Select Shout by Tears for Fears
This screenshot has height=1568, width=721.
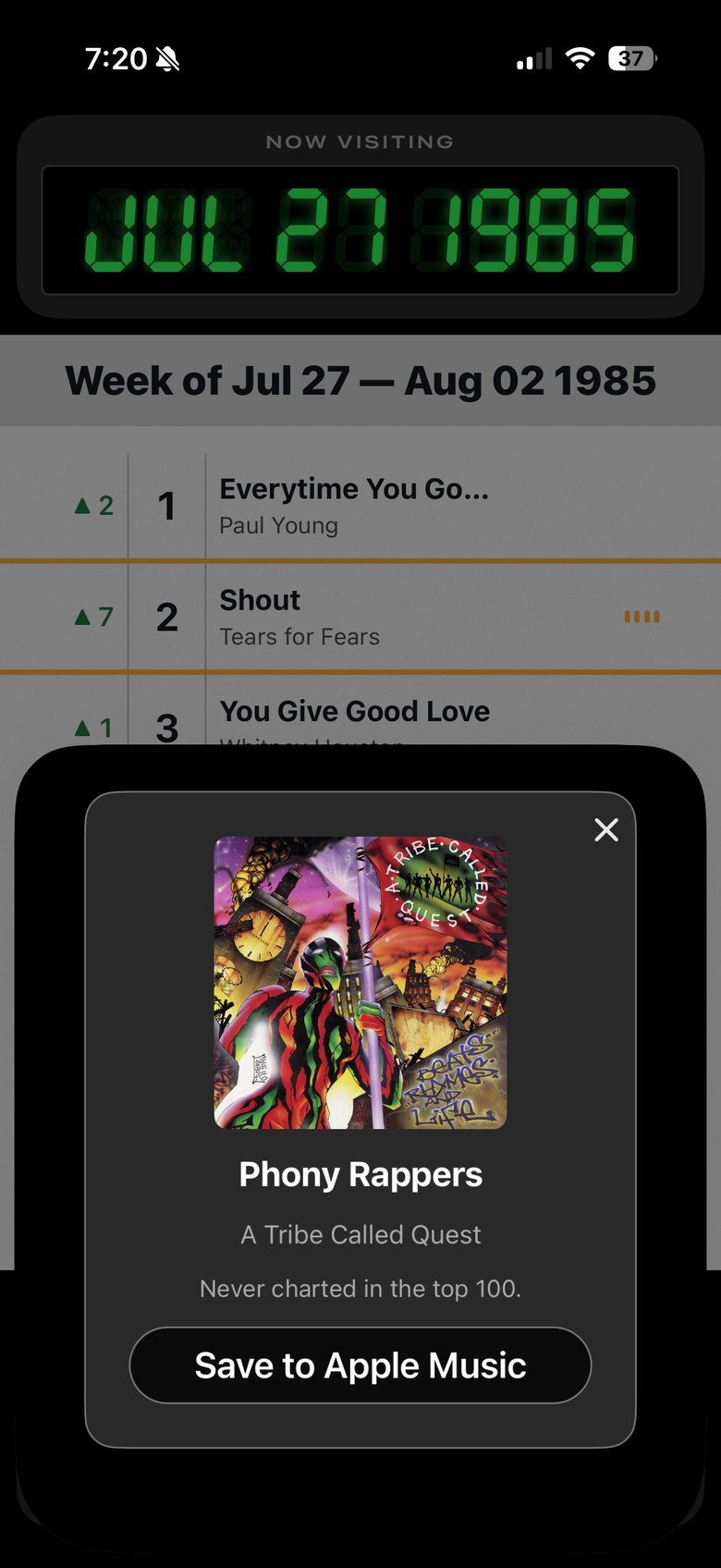point(360,617)
